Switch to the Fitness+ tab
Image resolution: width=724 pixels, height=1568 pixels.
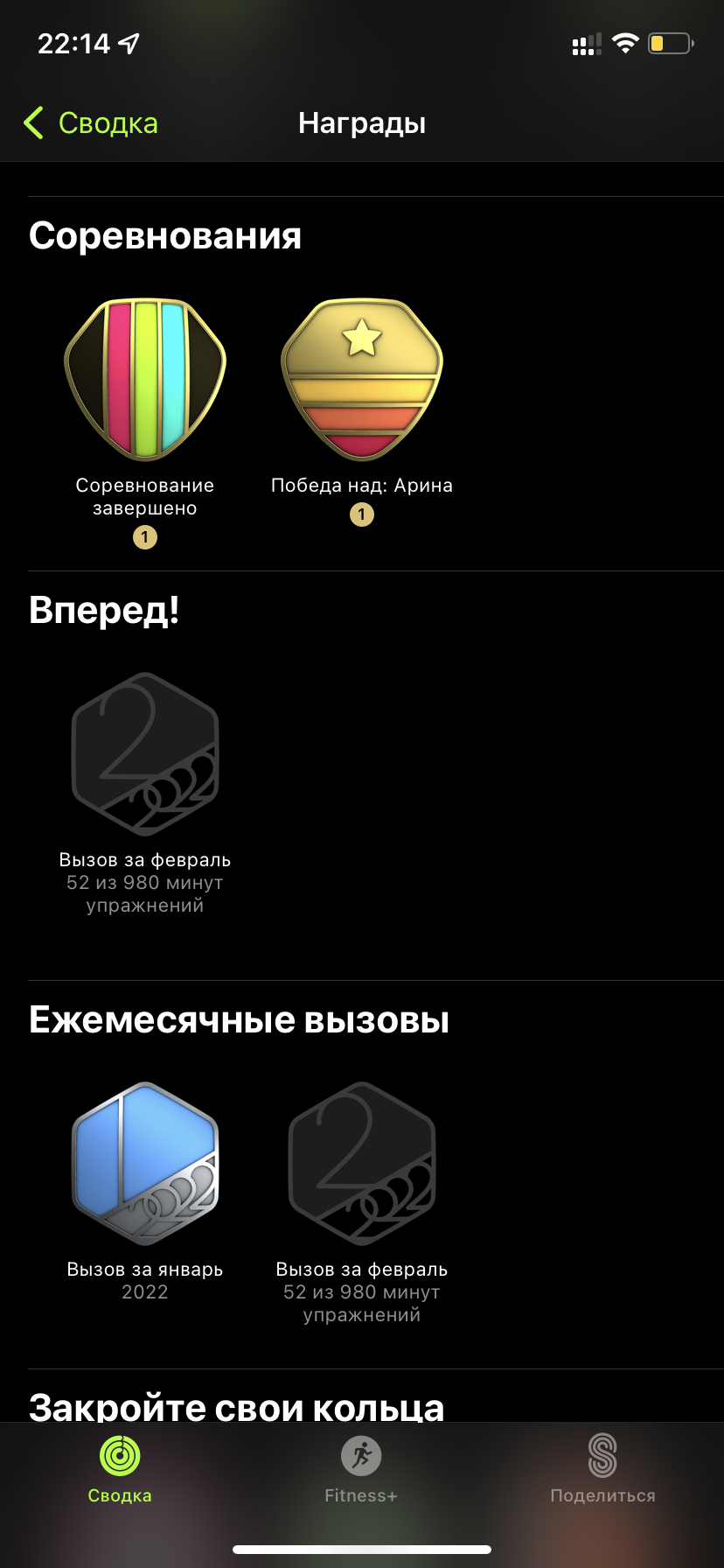click(361, 1469)
